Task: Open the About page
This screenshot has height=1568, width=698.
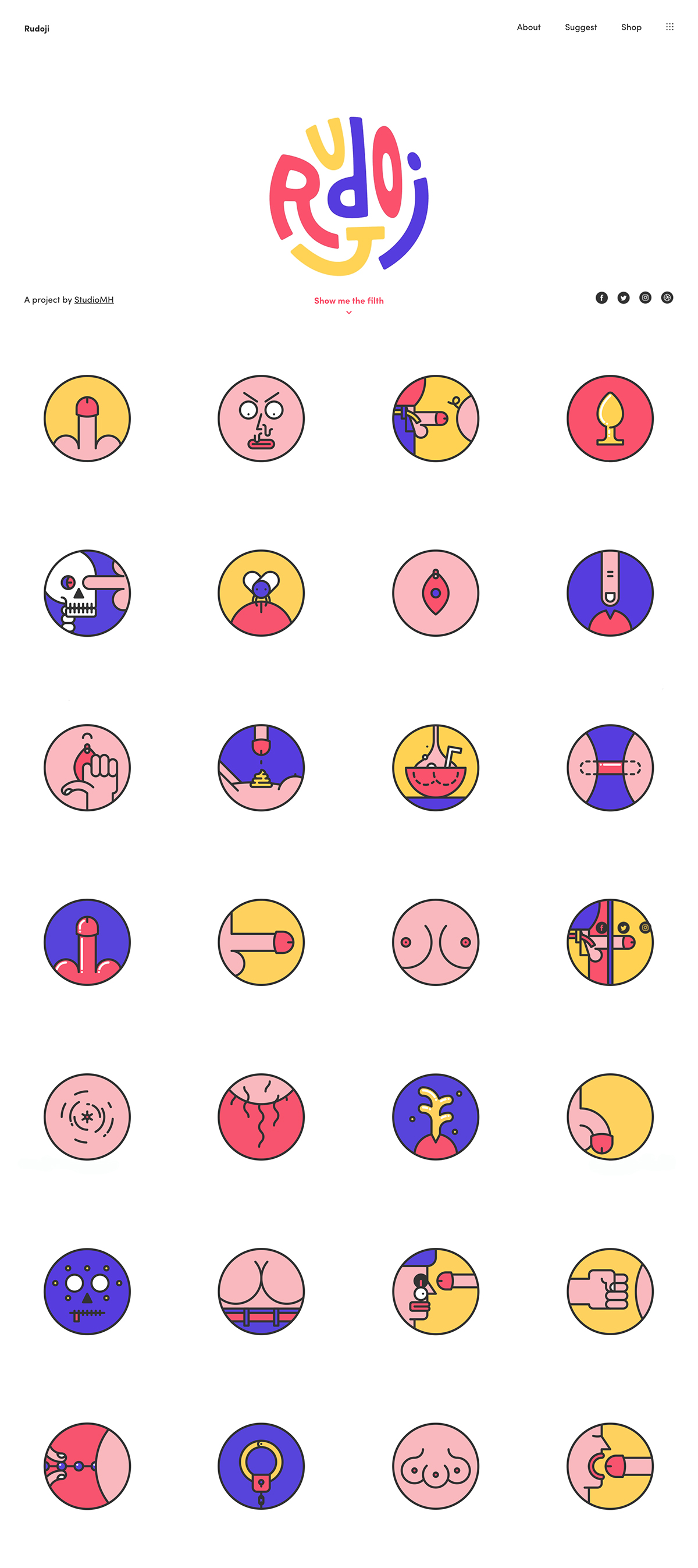Action: 528,27
